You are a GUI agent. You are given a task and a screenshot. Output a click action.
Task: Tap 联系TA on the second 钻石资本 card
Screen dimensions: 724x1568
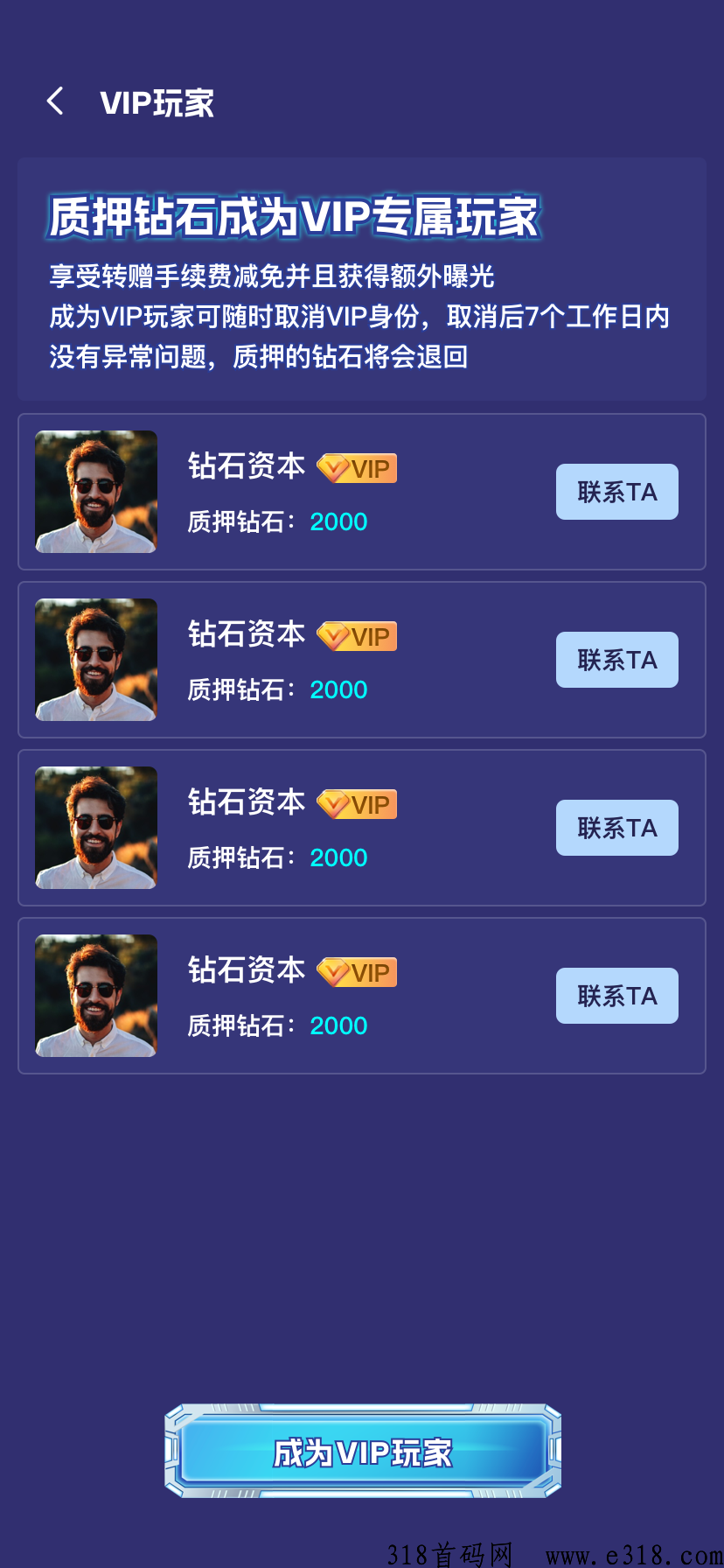tap(616, 660)
